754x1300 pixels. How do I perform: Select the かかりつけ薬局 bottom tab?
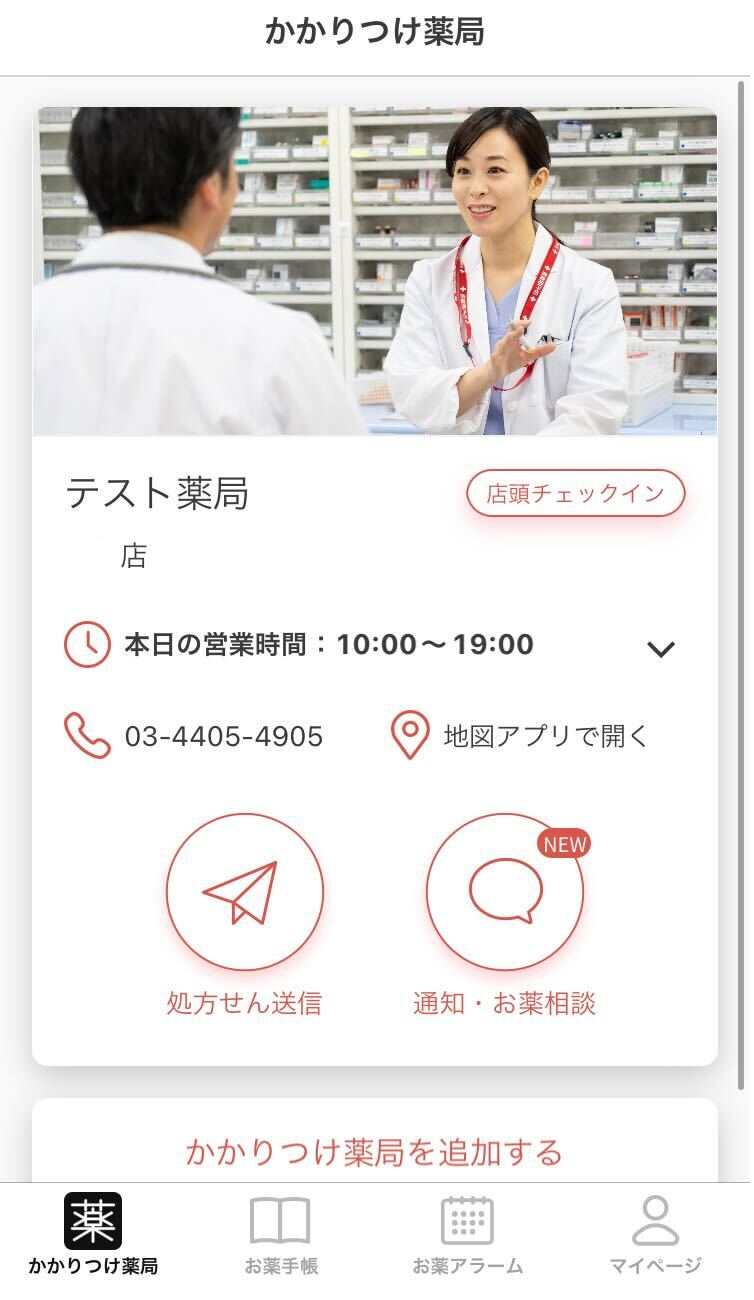point(93,1236)
